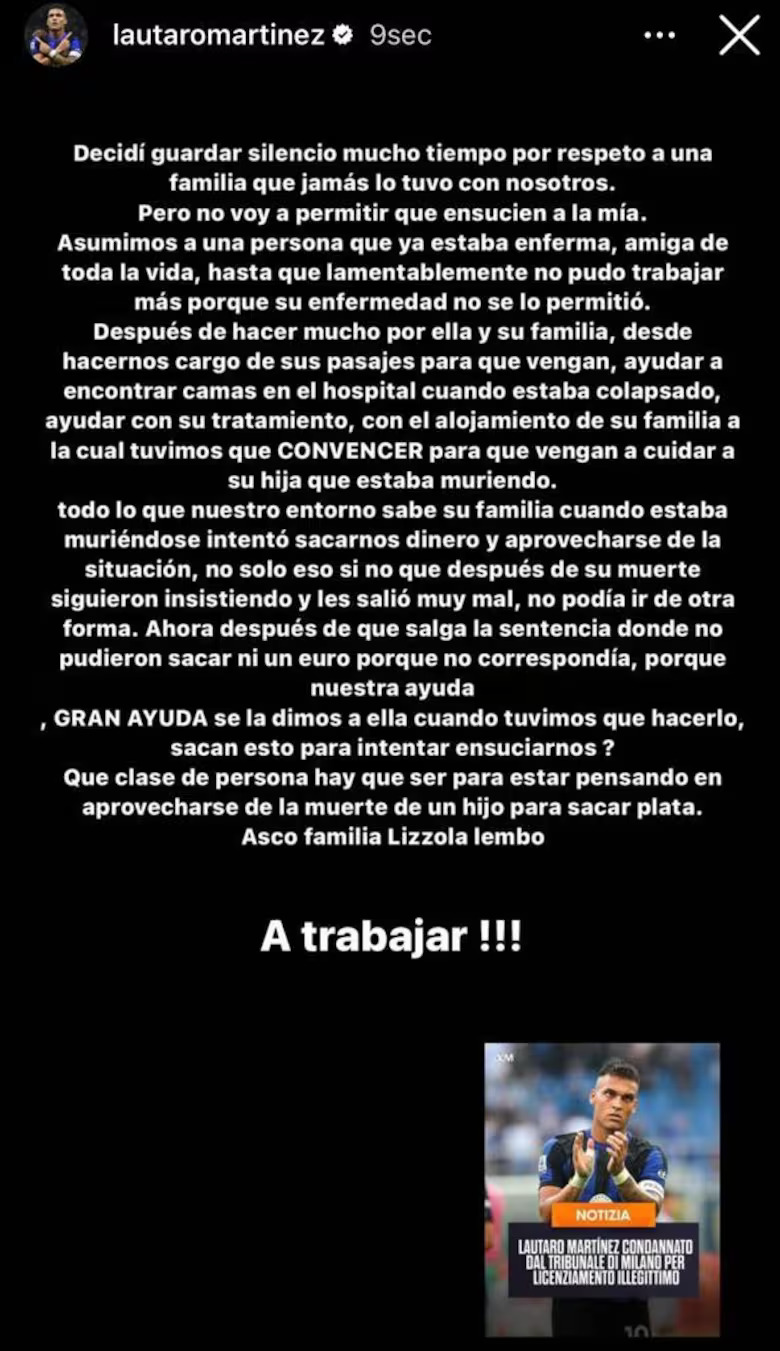
Task: Open lautaromartinez profile picture
Action: pyautogui.click(x=55, y=35)
